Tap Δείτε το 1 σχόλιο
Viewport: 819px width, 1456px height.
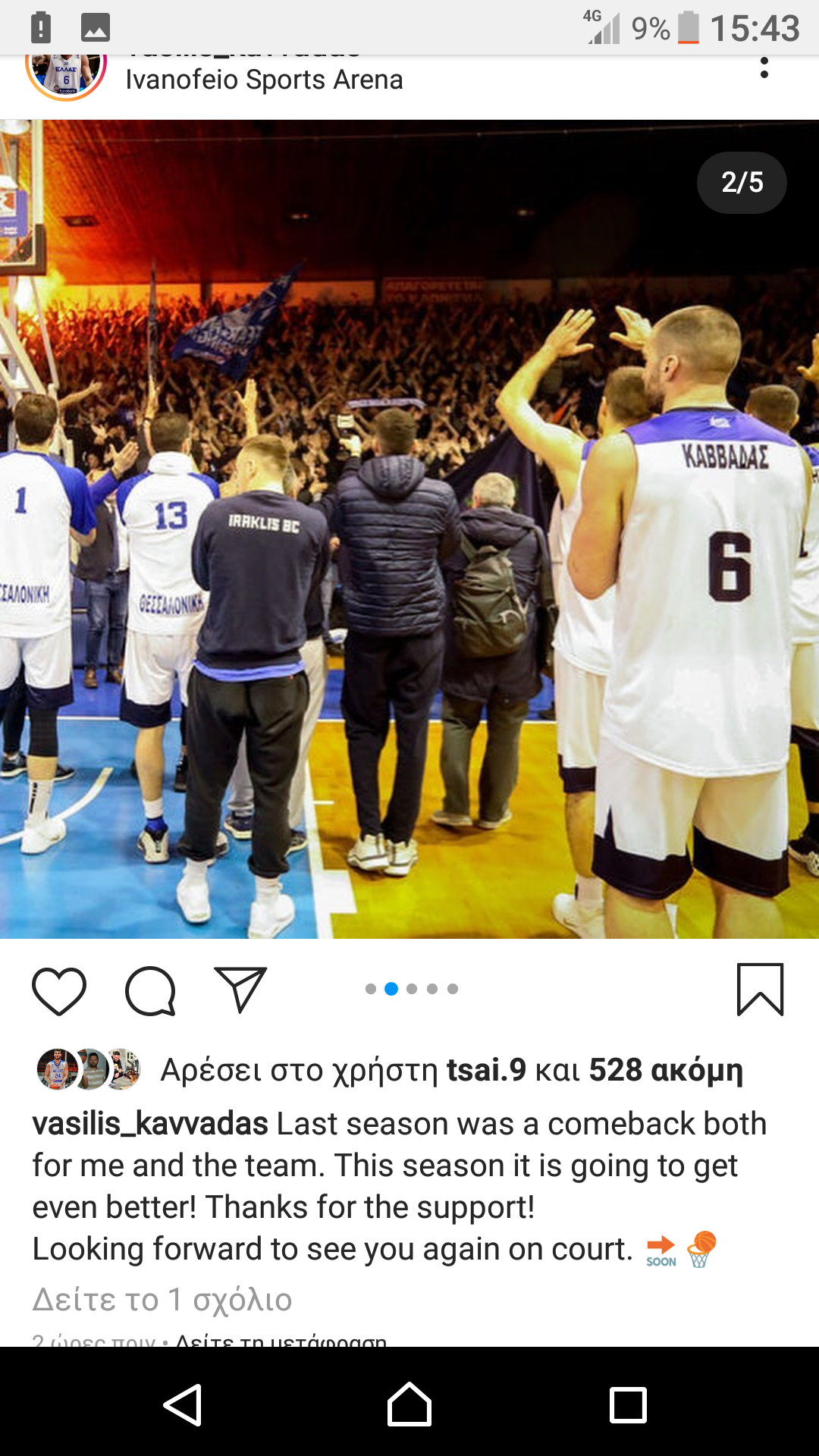[x=162, y=1300]
